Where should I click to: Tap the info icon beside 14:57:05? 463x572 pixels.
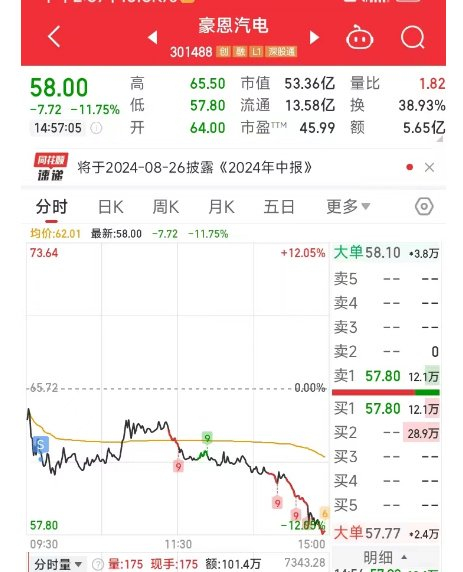[x=96, y=128]
